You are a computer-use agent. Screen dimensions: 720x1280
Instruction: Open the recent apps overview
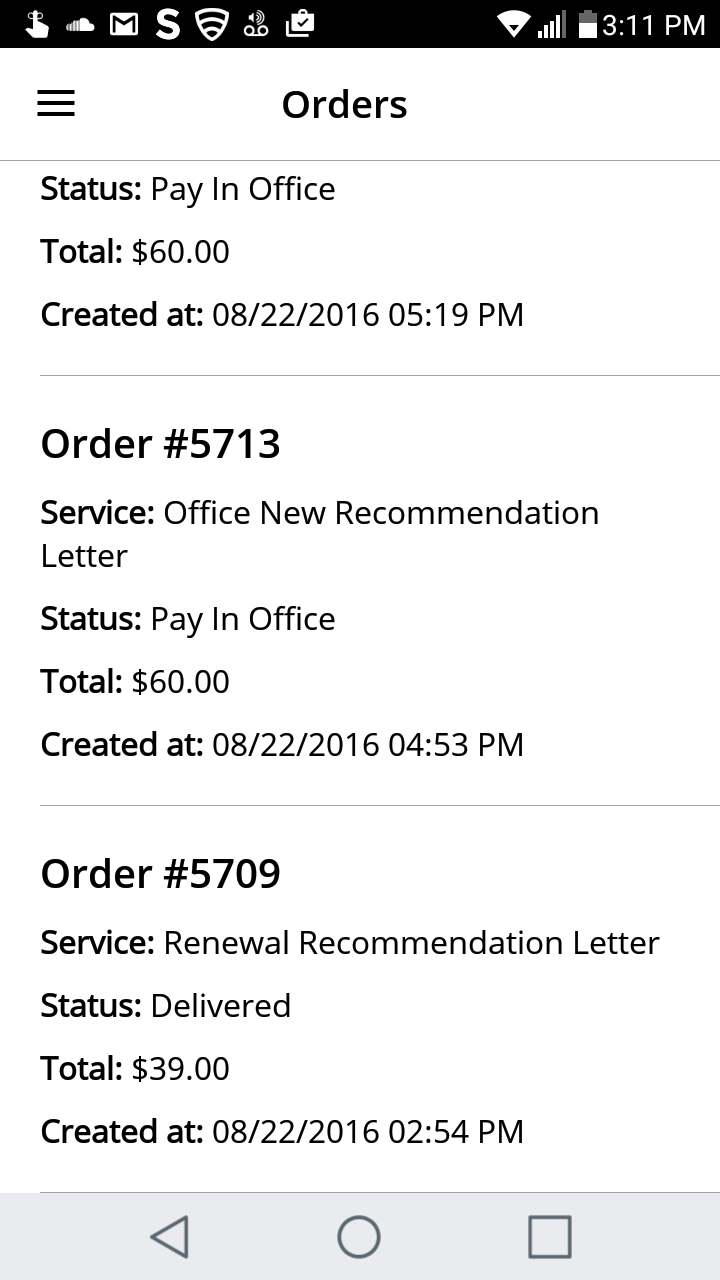549,1236
